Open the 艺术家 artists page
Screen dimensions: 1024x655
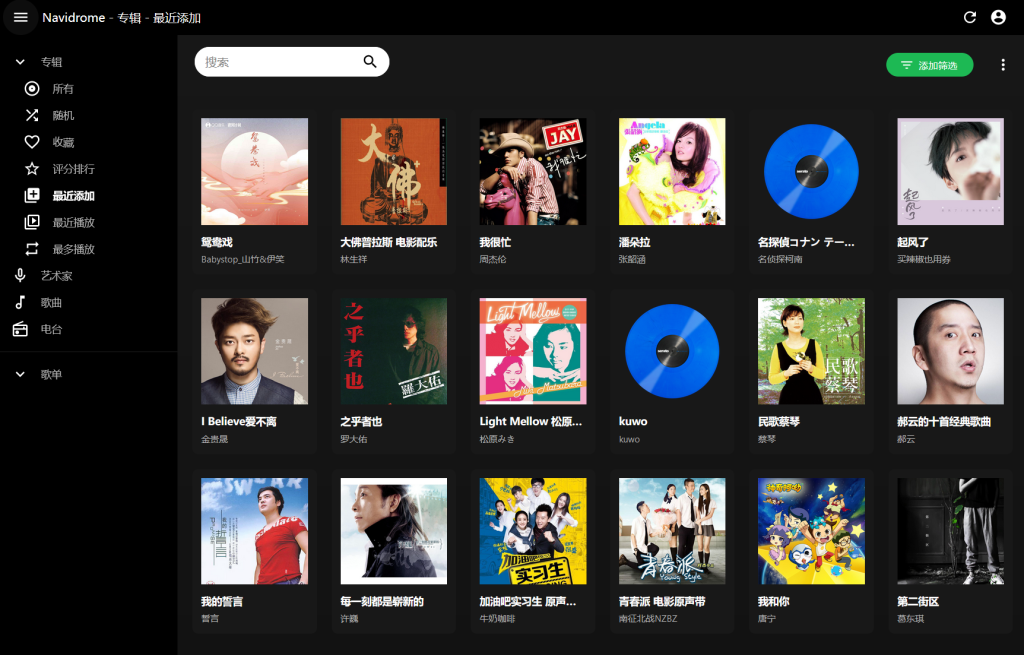pos(55,275)
